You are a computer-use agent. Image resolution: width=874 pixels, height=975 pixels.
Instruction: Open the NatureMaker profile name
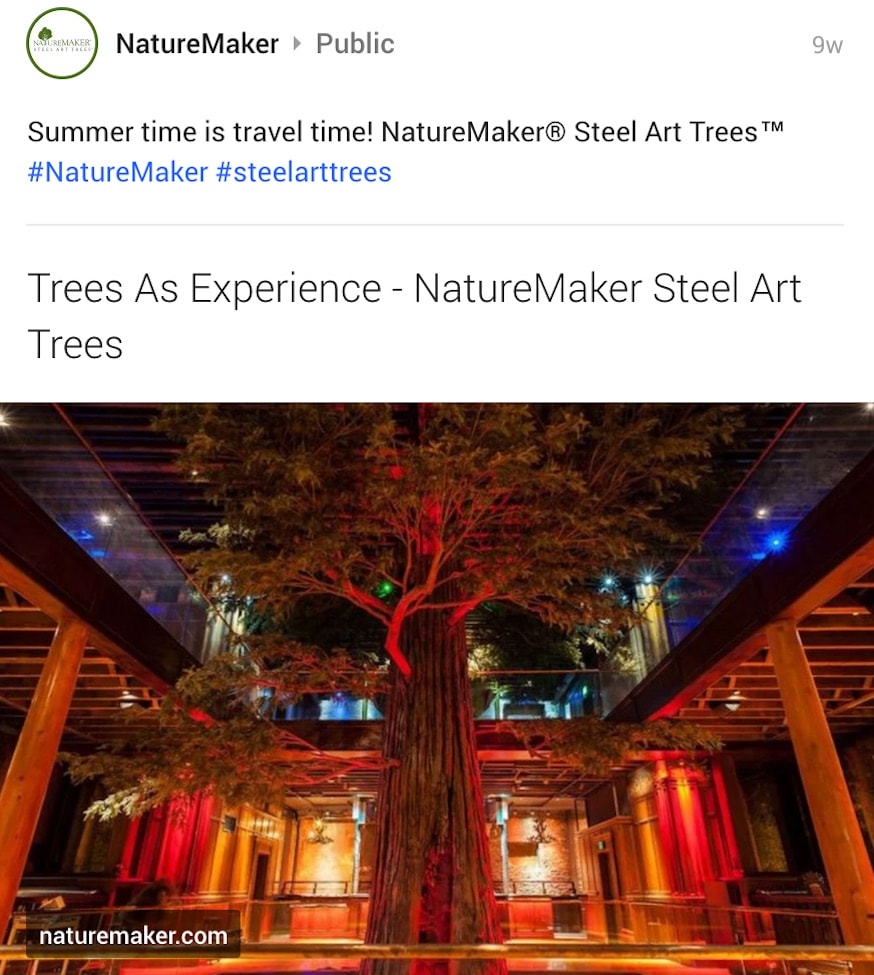click(x=197, y=44)
